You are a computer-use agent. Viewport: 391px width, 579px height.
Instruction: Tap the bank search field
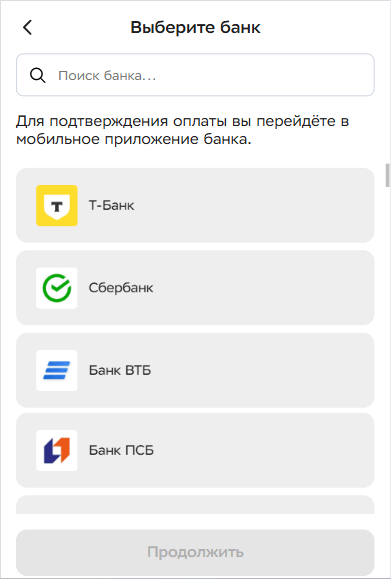pos(195,75)
